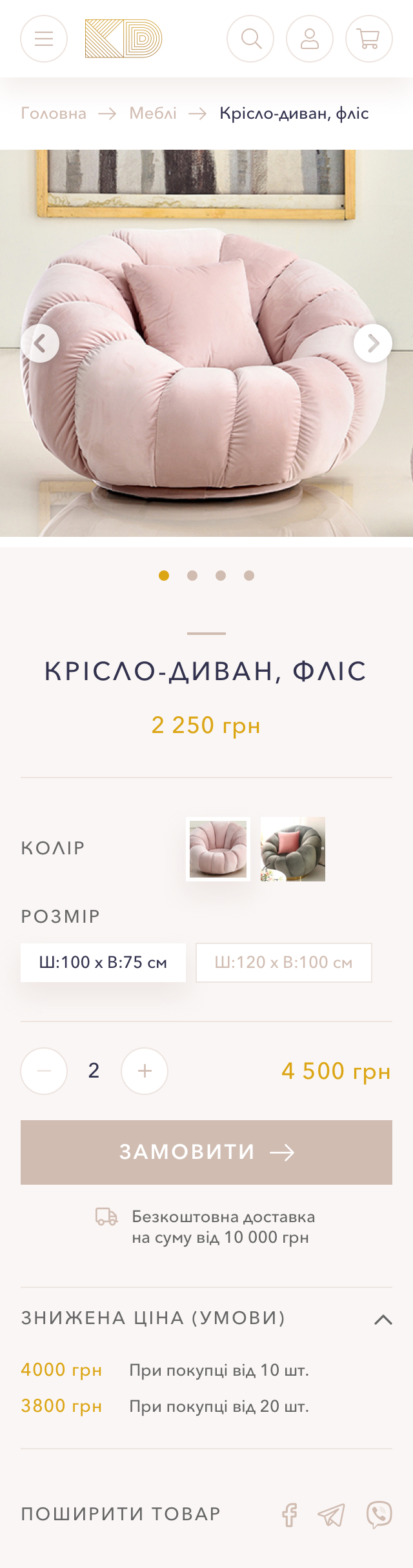Select the pink armchair color
Screen dimensions: 413x1568
[218, 849]
